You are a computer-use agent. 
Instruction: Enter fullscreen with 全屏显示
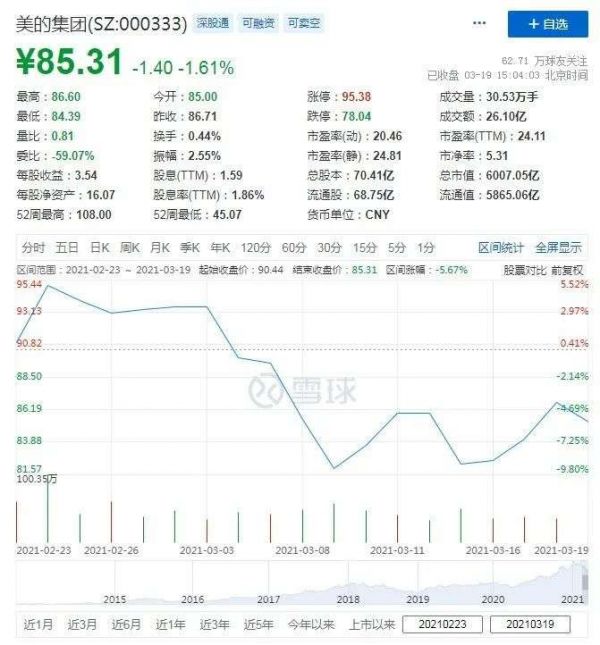(x=558, y=247)
